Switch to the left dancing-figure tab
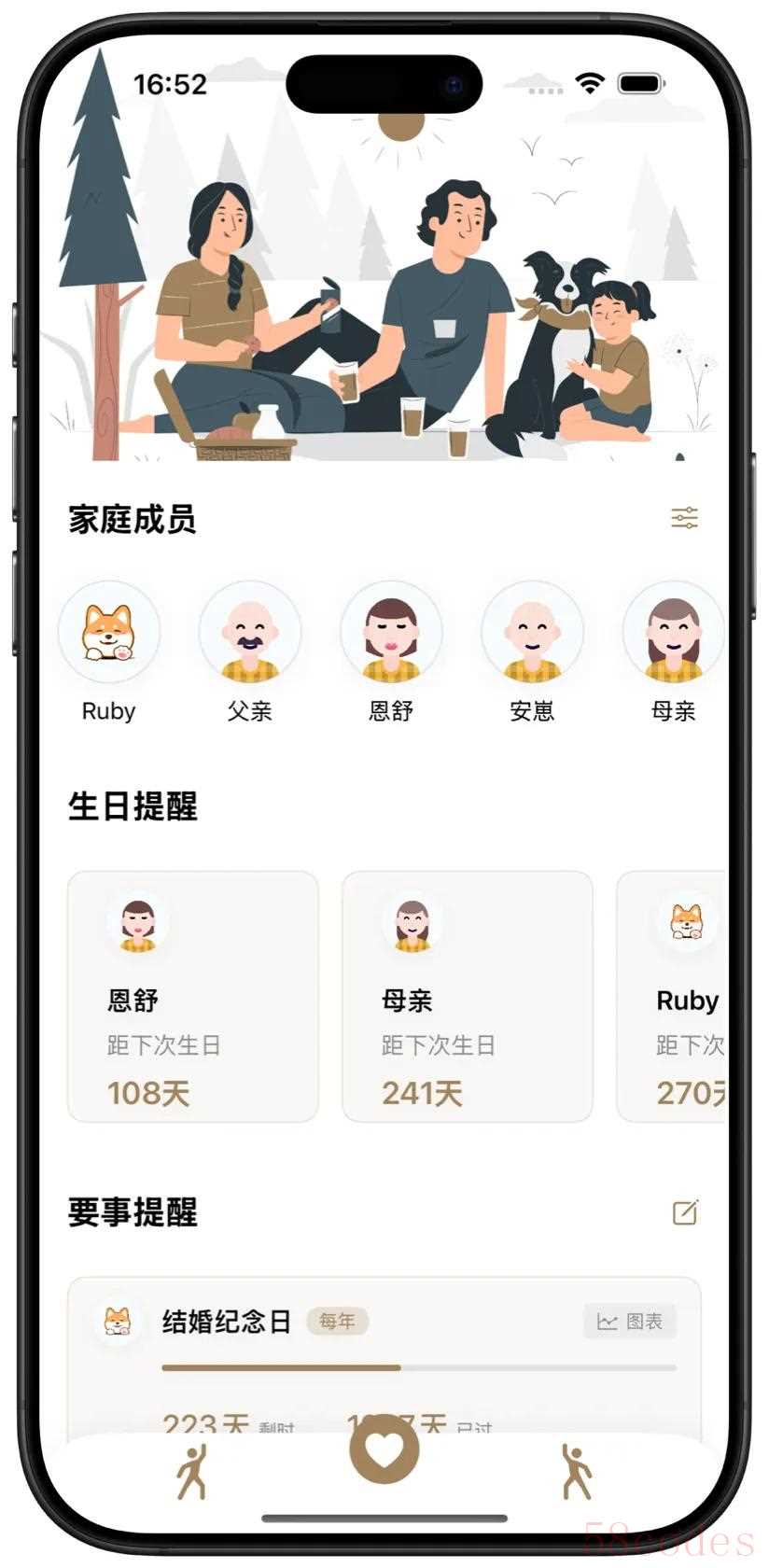 pos(192,1472)
